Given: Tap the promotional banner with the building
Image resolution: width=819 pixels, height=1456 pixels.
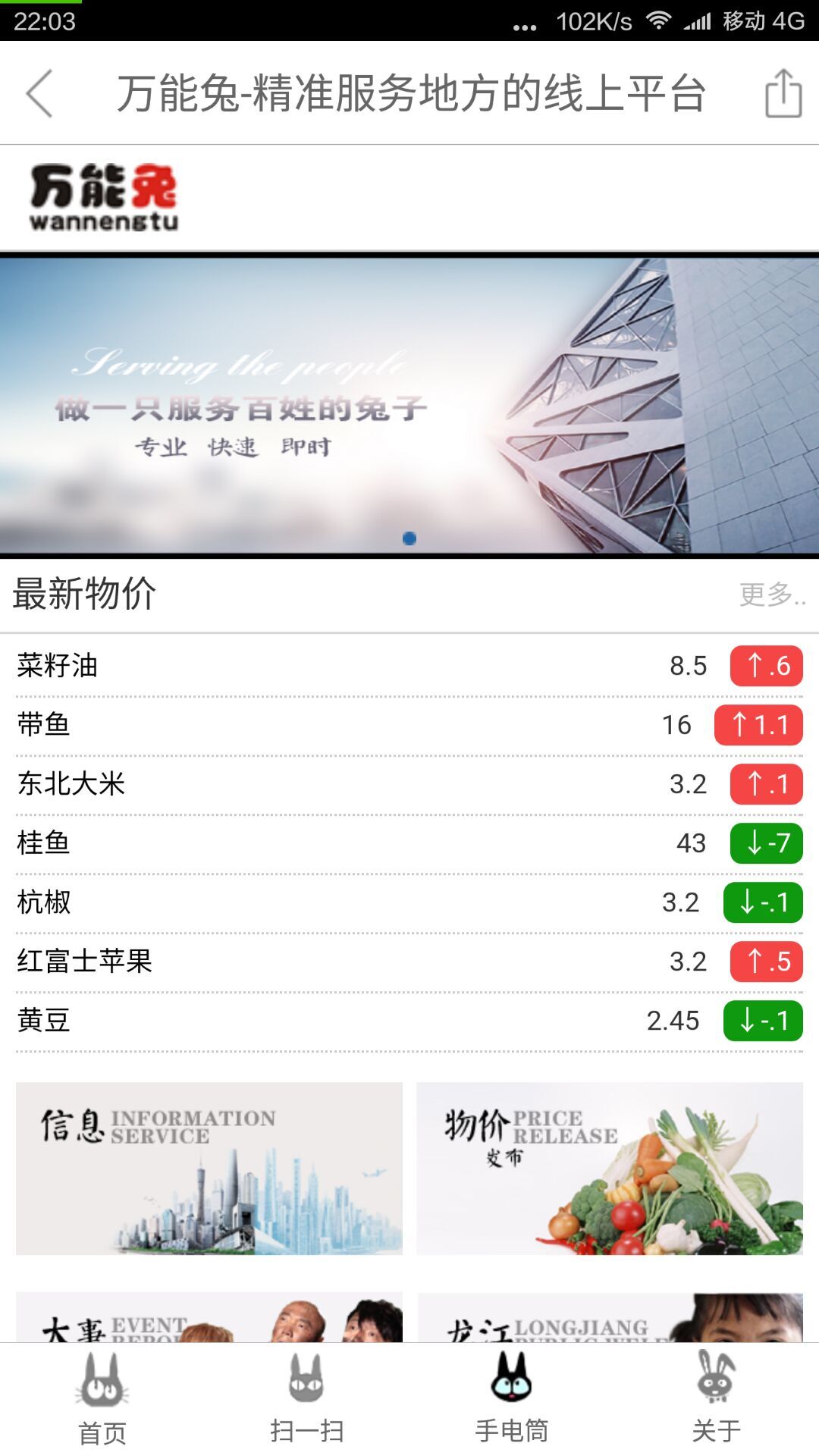Looking at the screenshot, I should coord(409,406).
